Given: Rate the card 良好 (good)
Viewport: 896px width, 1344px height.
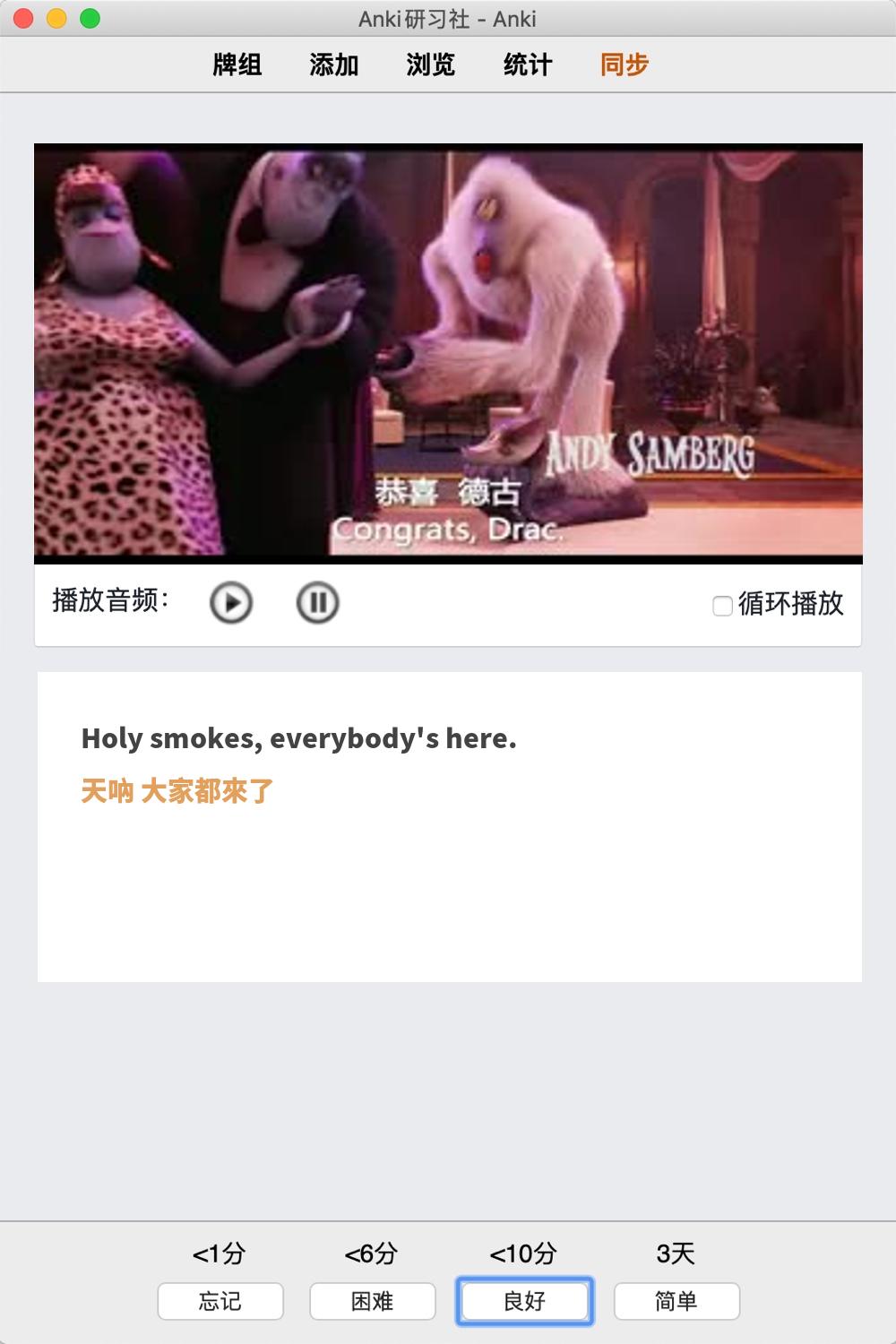Looking at the screenshot, I should (x=524, y=1301).
